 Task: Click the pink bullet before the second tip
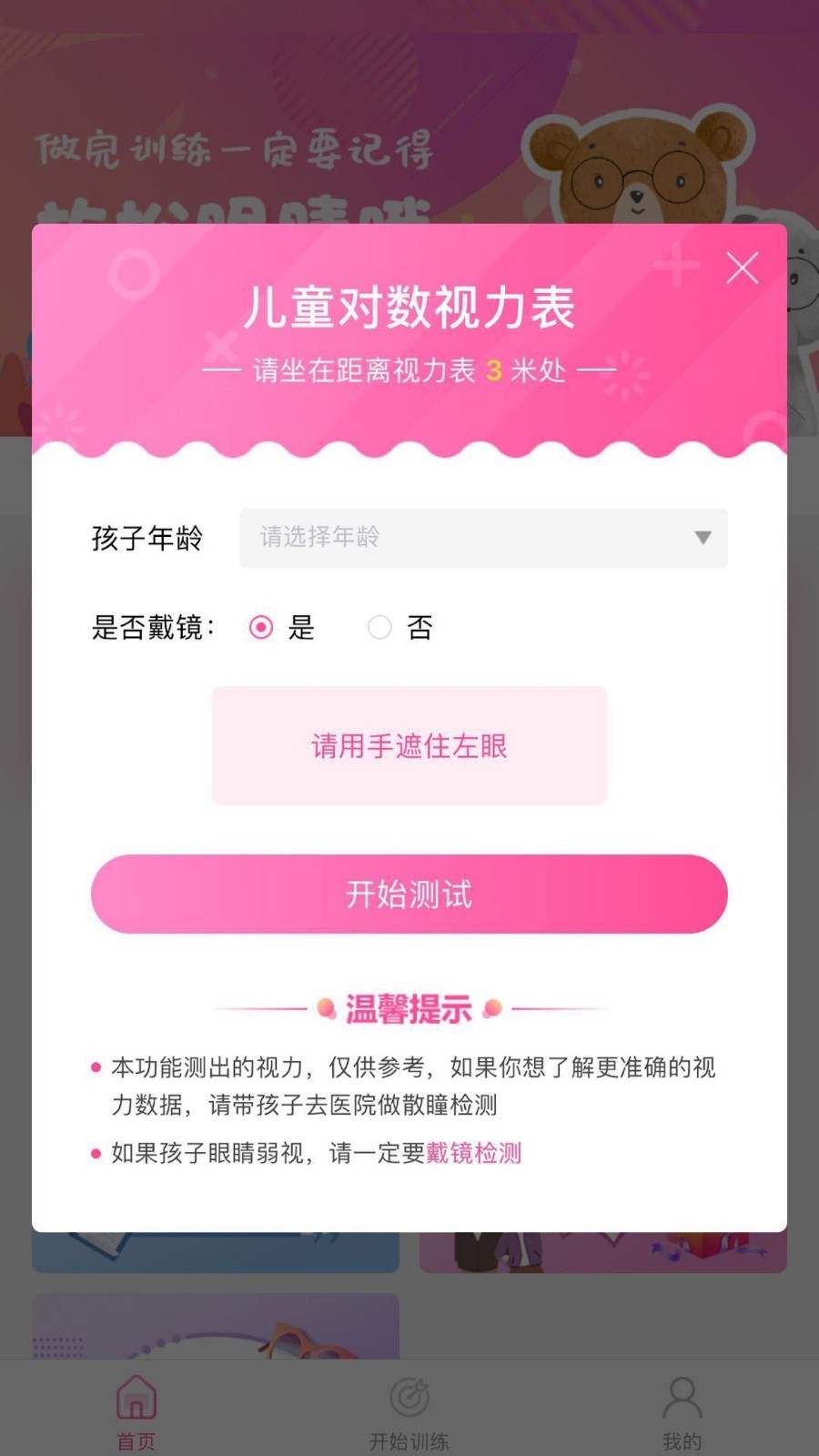[96, 1153]
